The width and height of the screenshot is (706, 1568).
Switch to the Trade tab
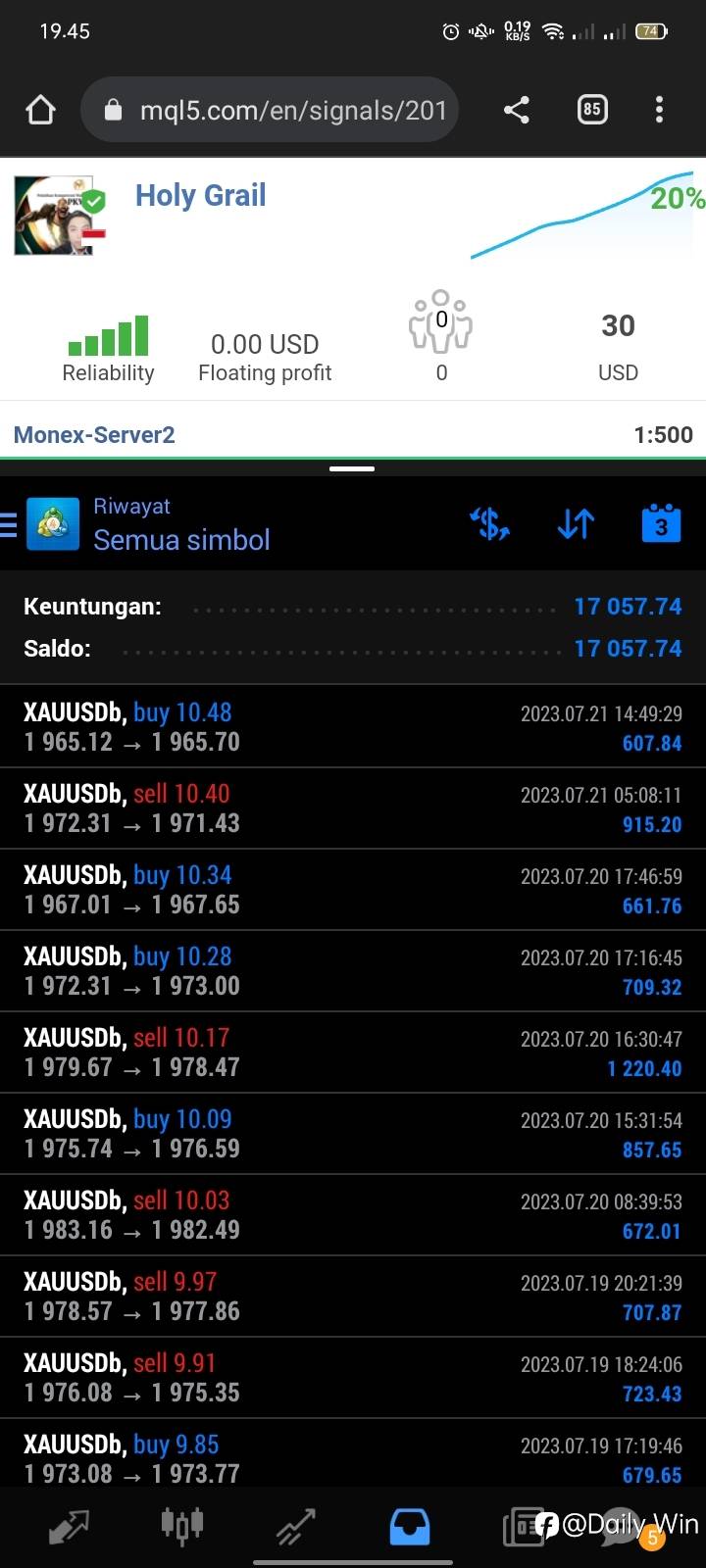(295, 1527)
